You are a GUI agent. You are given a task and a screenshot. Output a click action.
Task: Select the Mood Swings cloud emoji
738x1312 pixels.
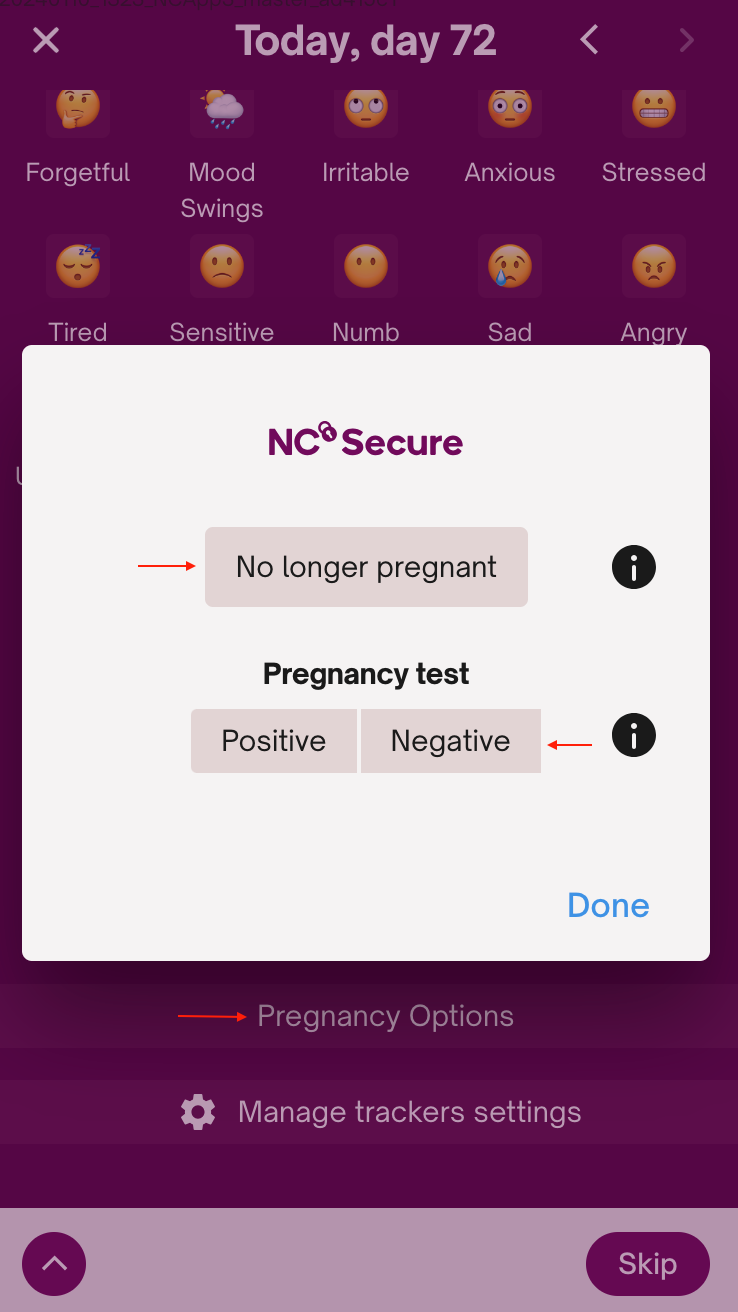pos(221,112)
